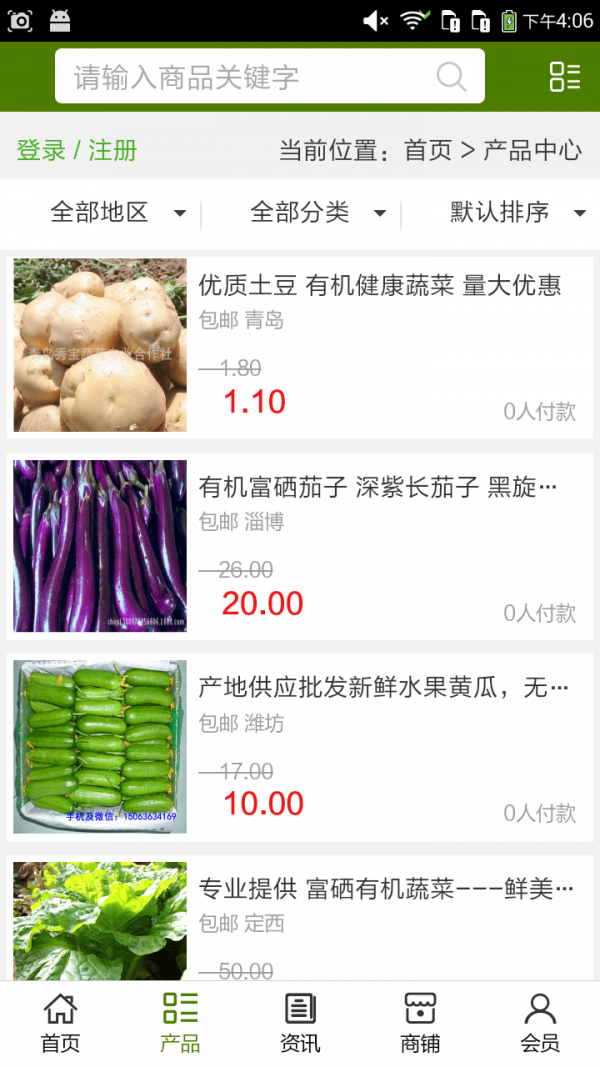Open the 登录 / 注册 link
Screen dimensions: 600x1067
pyautogui.click(x=77, y=151)
